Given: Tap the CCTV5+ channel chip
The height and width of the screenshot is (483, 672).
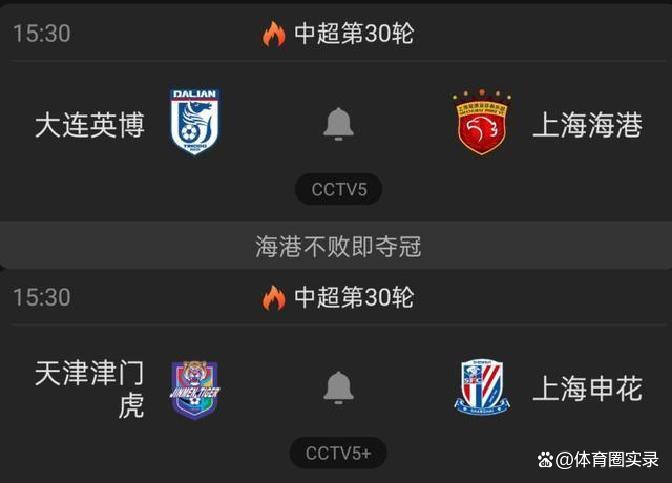Looking at the screenshot, I should [x=338, y=453].
